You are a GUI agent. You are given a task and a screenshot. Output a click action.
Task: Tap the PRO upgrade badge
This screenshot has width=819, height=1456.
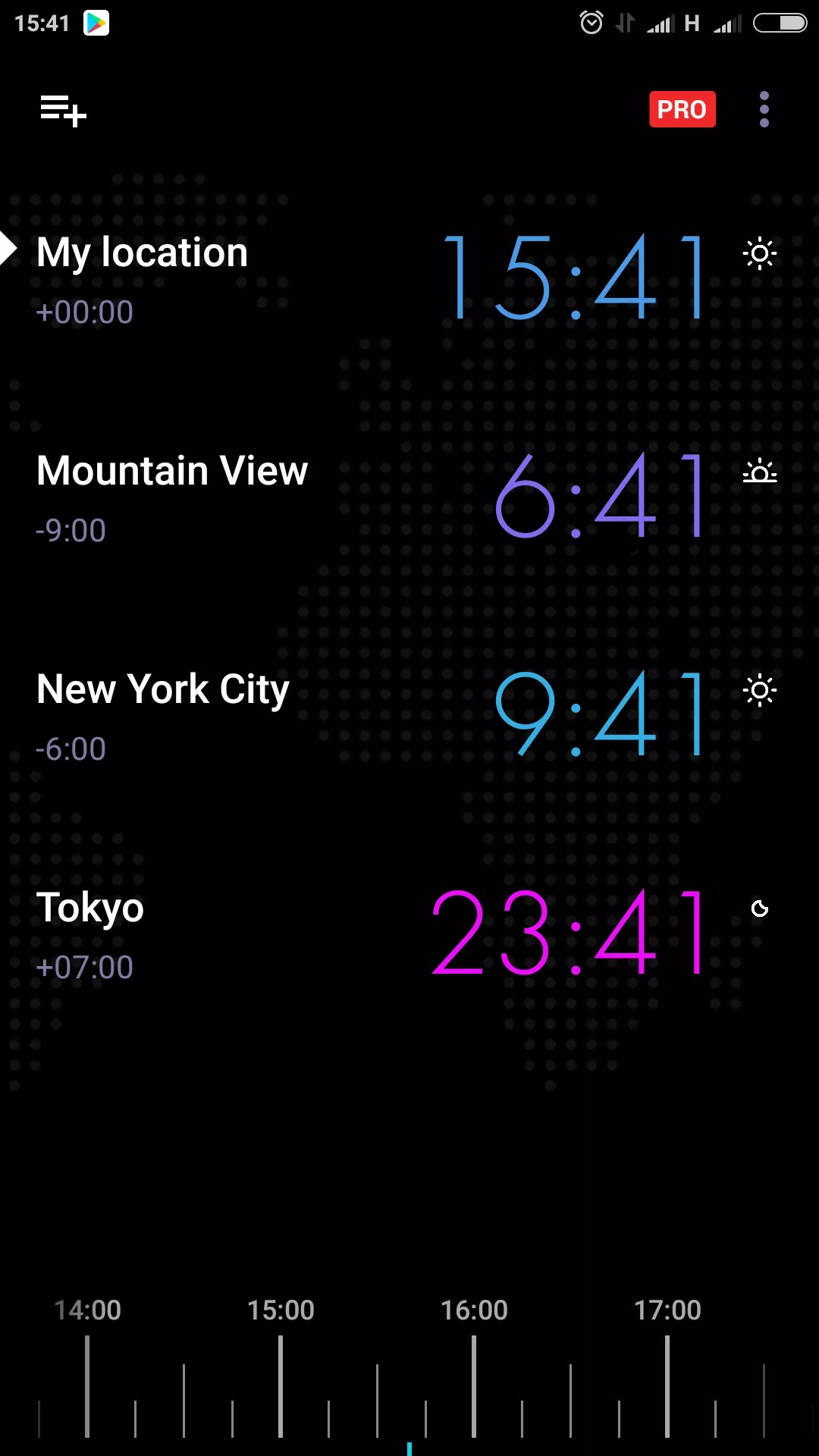[x=682, y=109]
